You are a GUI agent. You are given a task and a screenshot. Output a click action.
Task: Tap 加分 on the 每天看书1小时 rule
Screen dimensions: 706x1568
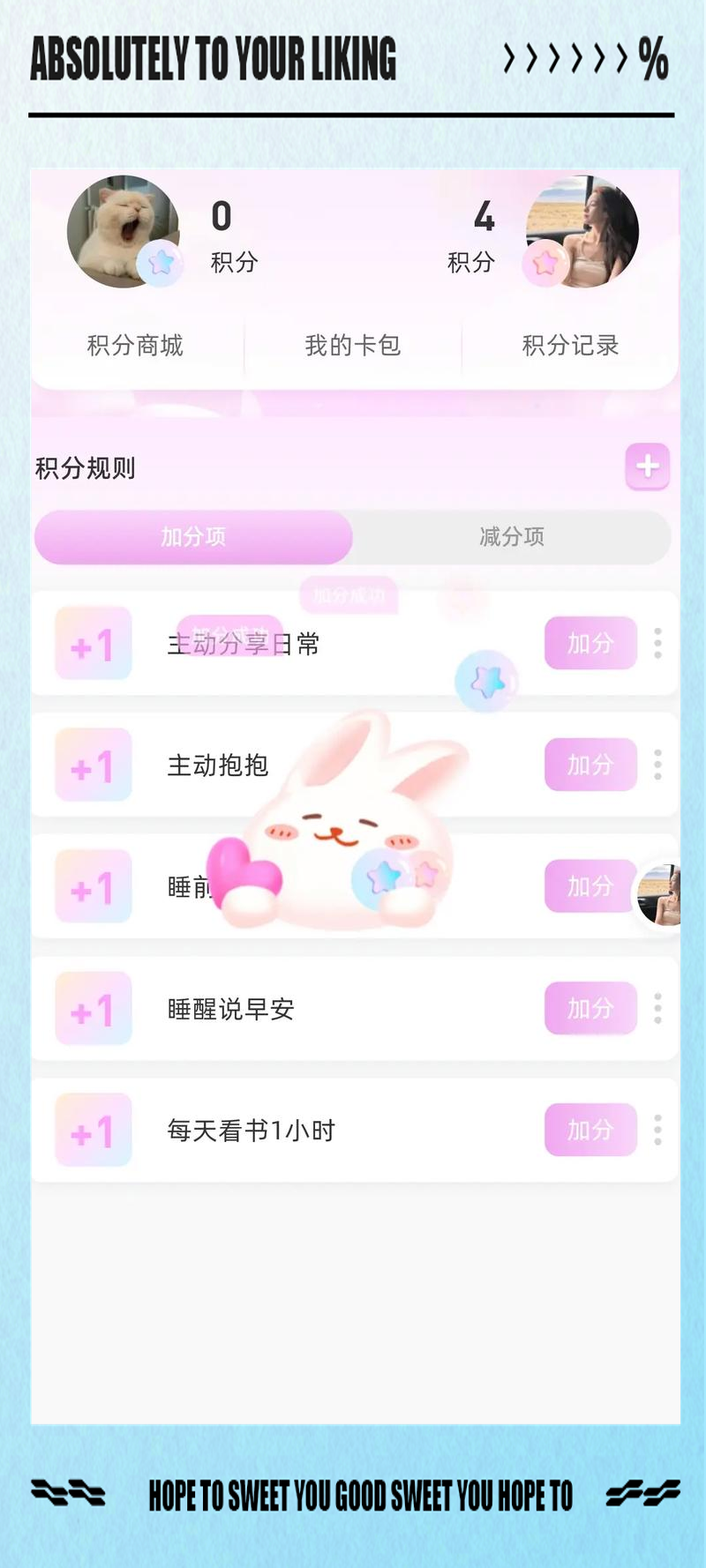590,1129
